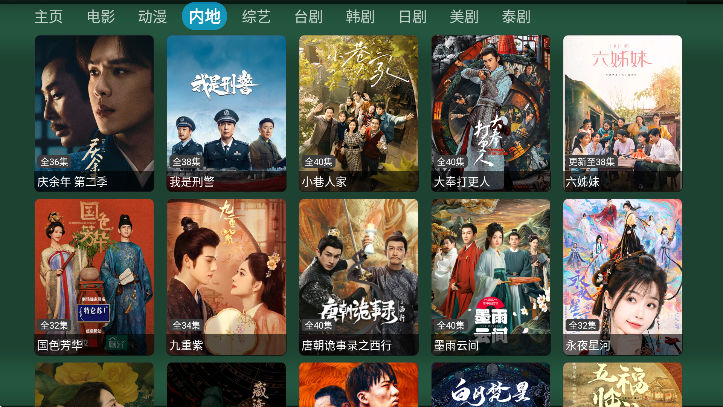
Task: Open the drama 国色芳华
Action: [94, 276]
